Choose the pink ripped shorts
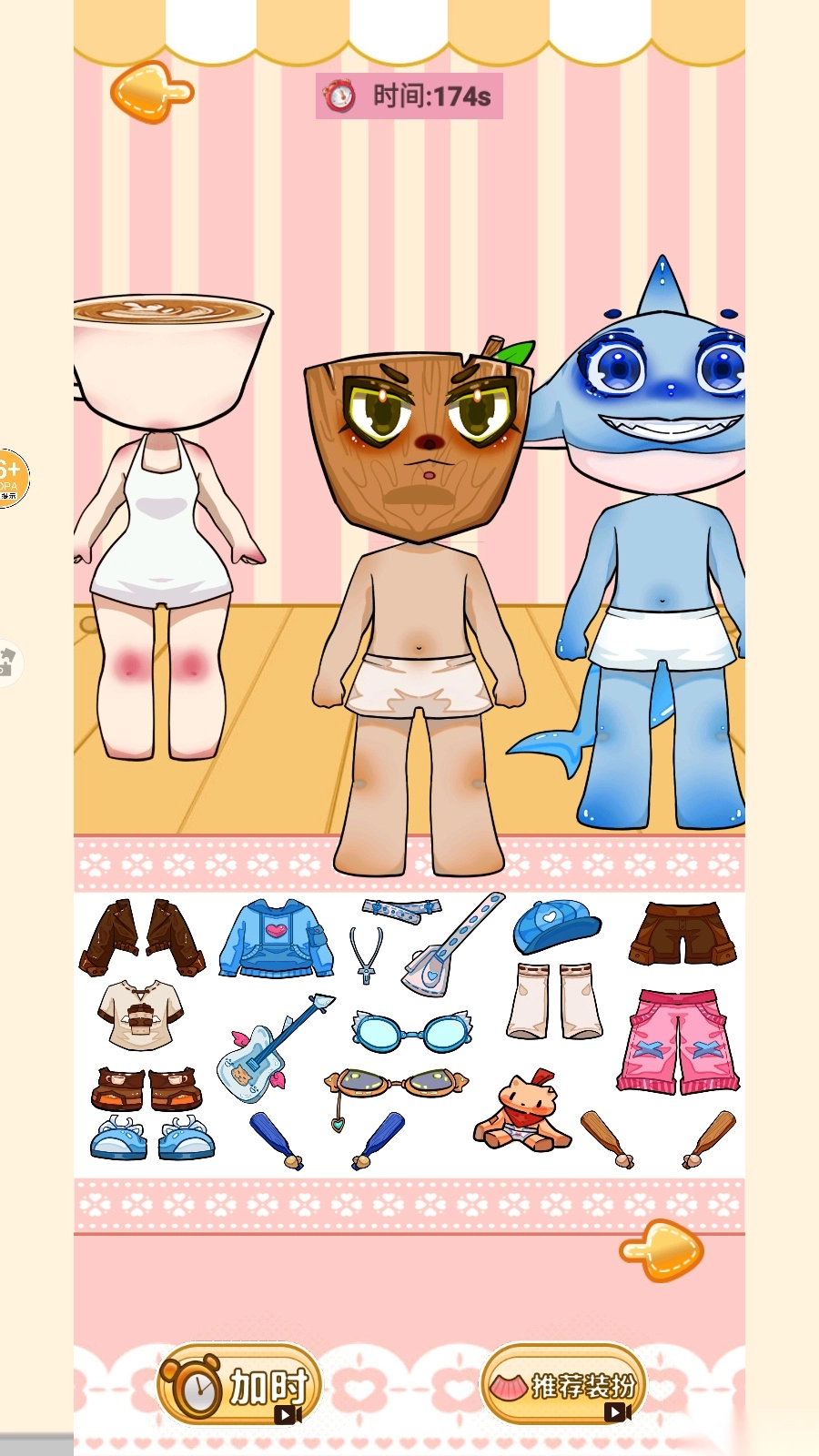This screenshot has width=819, height=1456. pyautogui.click(x=678, y=1042)
